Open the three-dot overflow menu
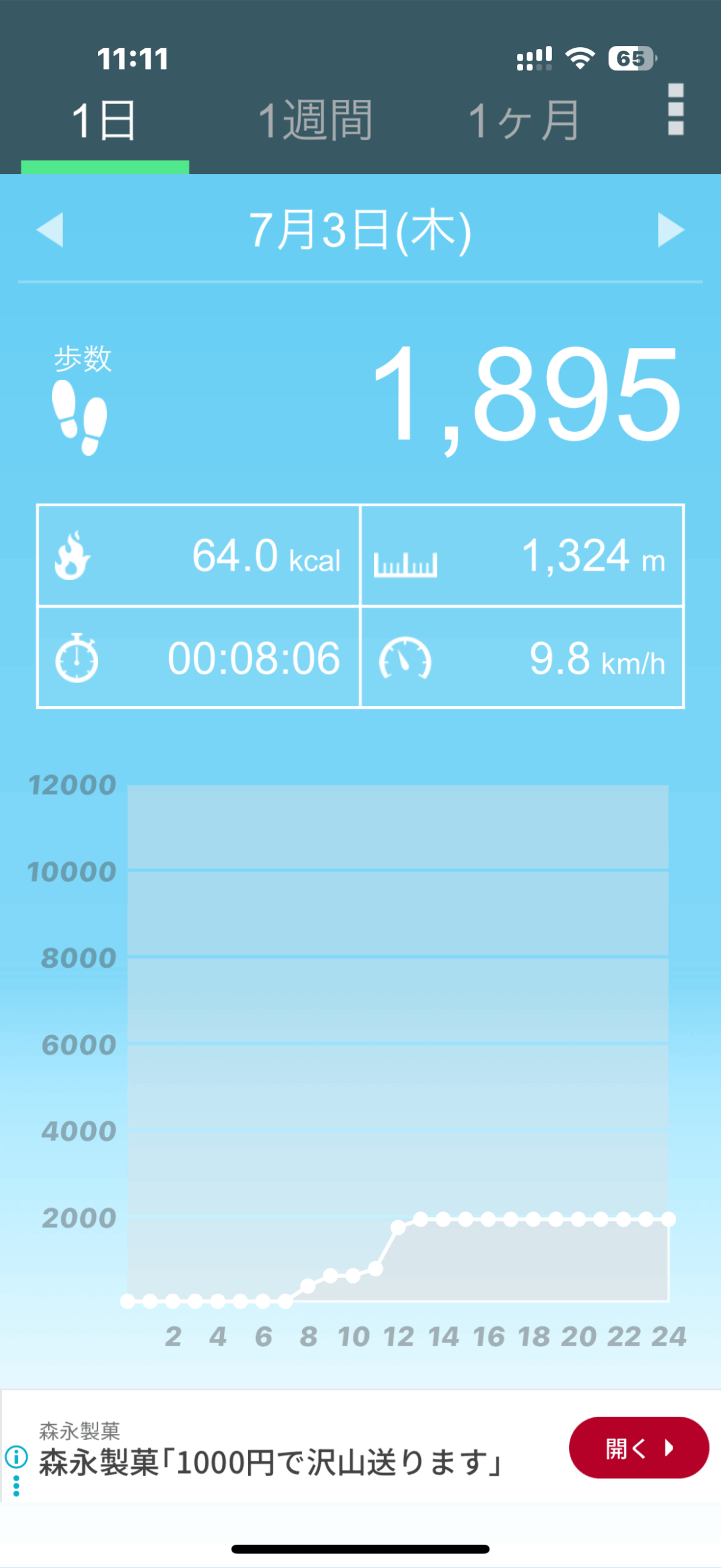The width and height of the screenshot is (721, 1568). pos(675,110)
